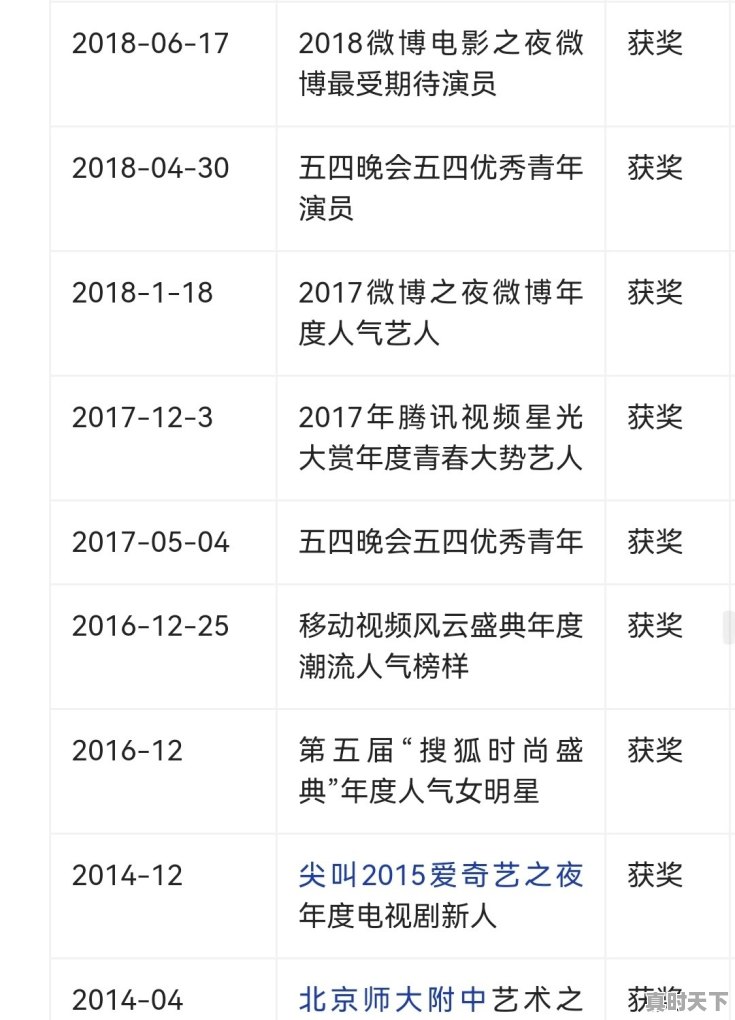Viewport: 735px width, 1020px height.
Task: Click the 2018微博电影之夜微博最受期待演员 award entry
Action: coord(441,63)
